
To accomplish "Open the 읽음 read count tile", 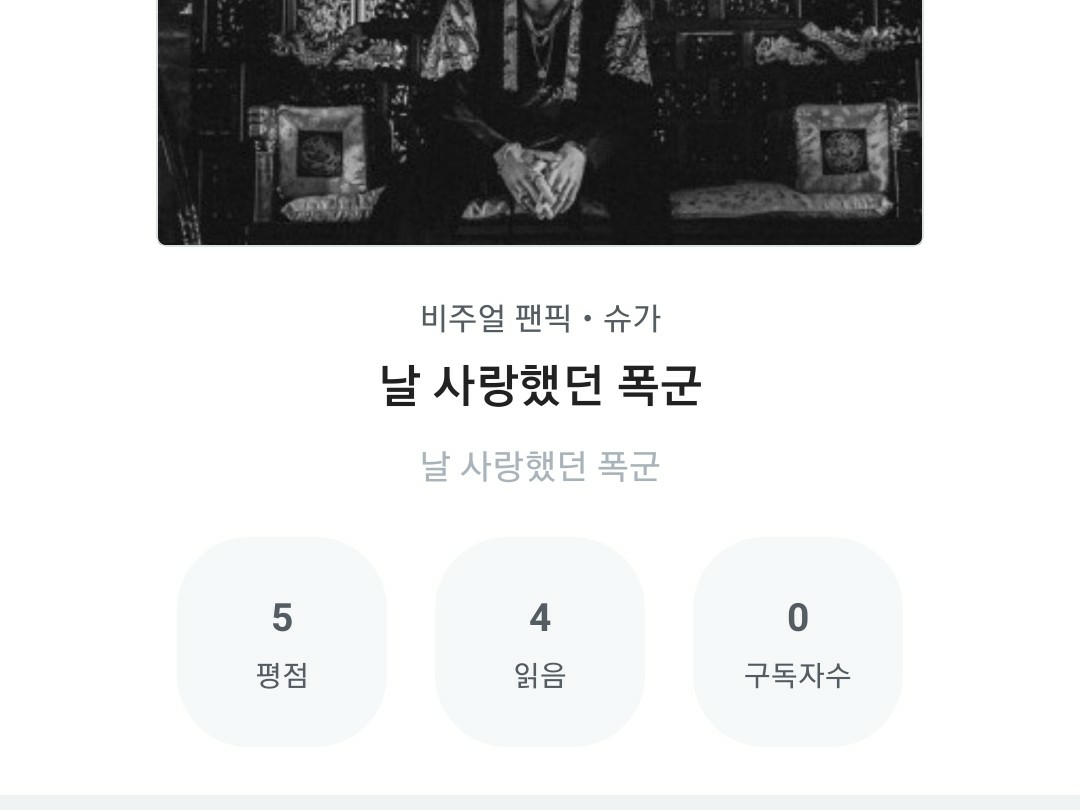I will coord(540,642).
